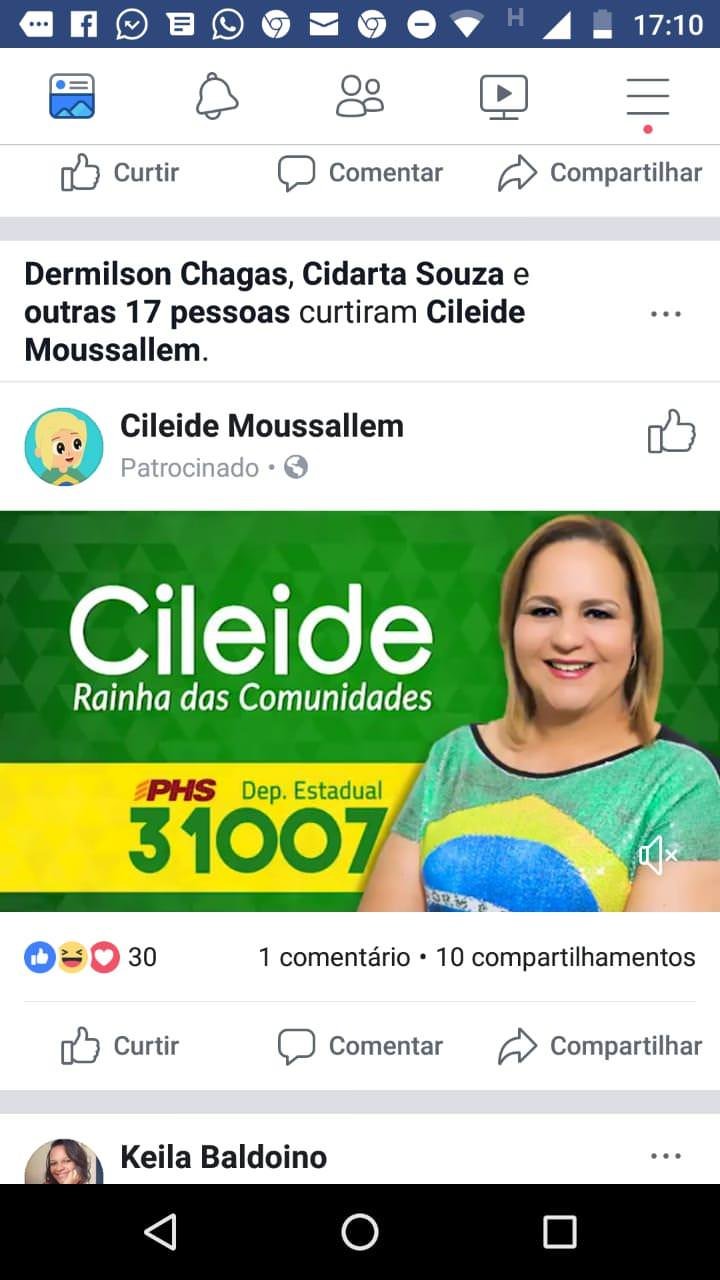Go back with the system back button
The height and width of the screenshot is (1280, 720).
(x=160, y=1232)
